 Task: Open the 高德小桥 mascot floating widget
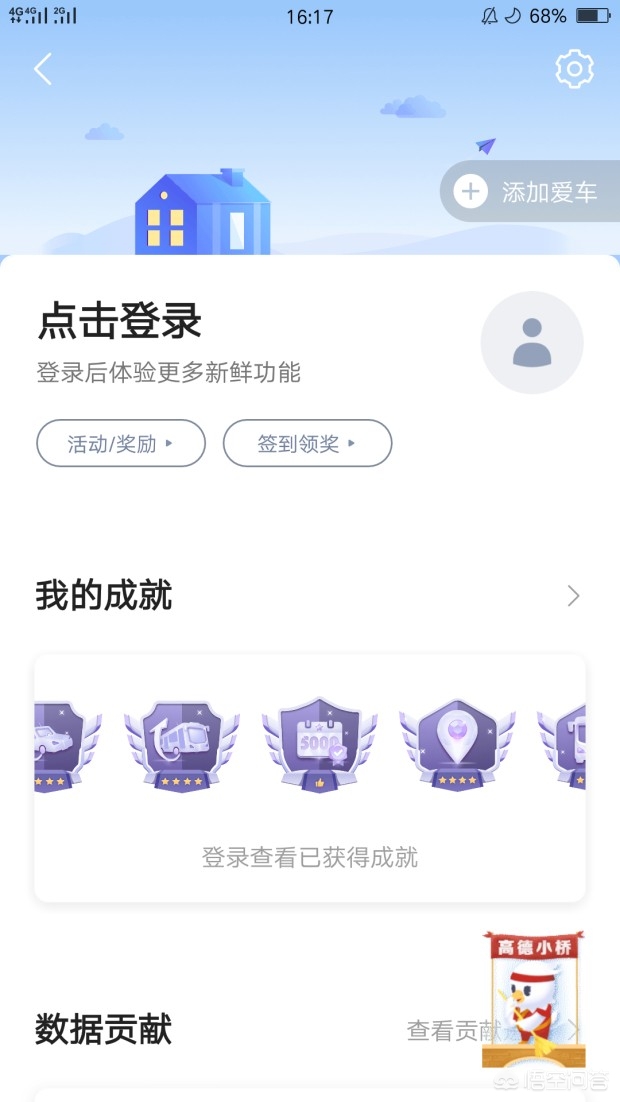534,998
